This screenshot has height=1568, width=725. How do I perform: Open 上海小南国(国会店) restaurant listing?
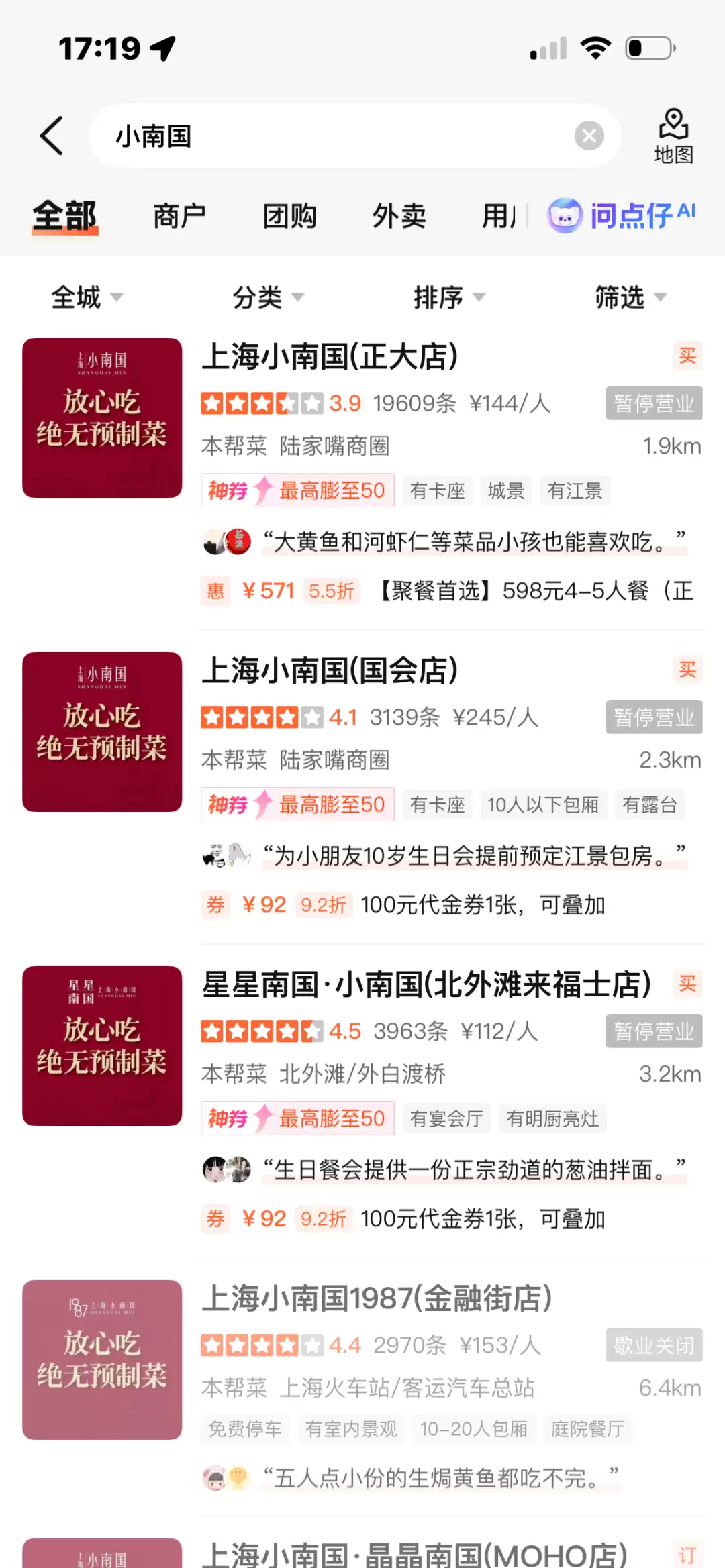pyautogui.click(x=330, y=670)
